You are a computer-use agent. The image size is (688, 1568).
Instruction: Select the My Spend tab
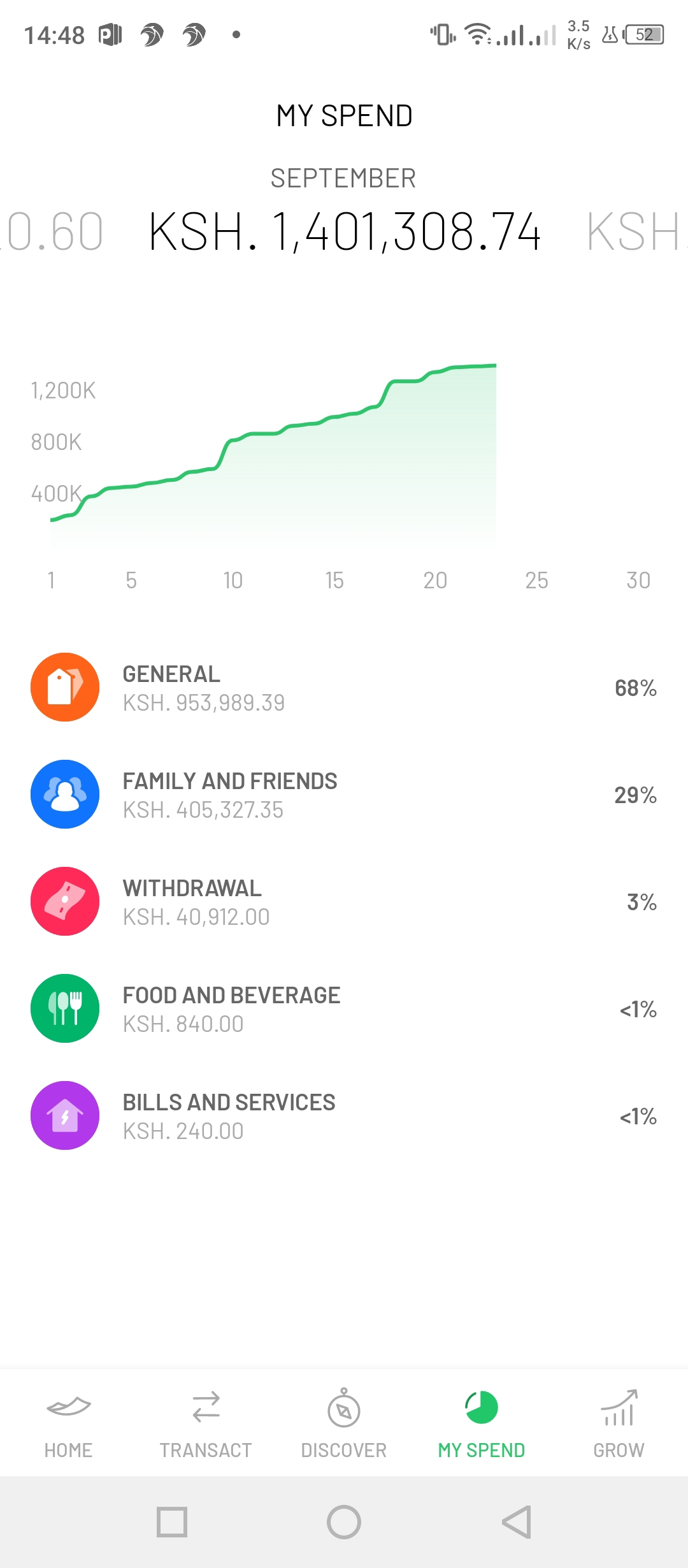click(x=482, y=1423)
